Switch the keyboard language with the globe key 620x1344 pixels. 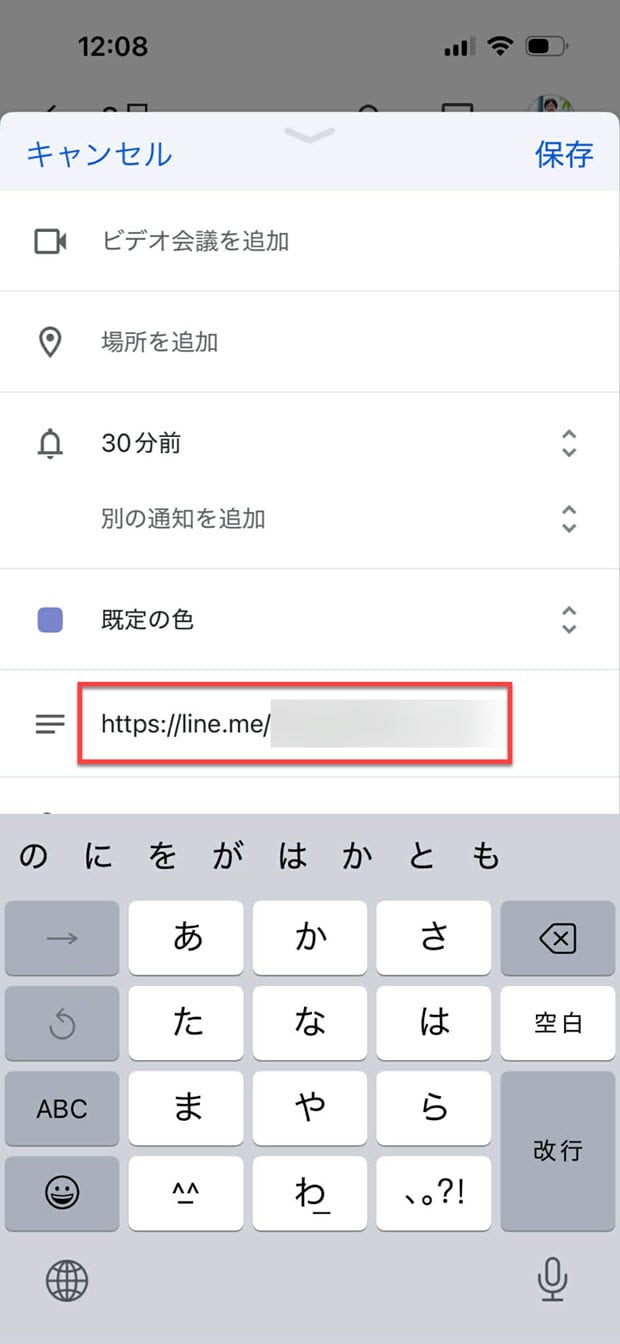pos(68,1277)
